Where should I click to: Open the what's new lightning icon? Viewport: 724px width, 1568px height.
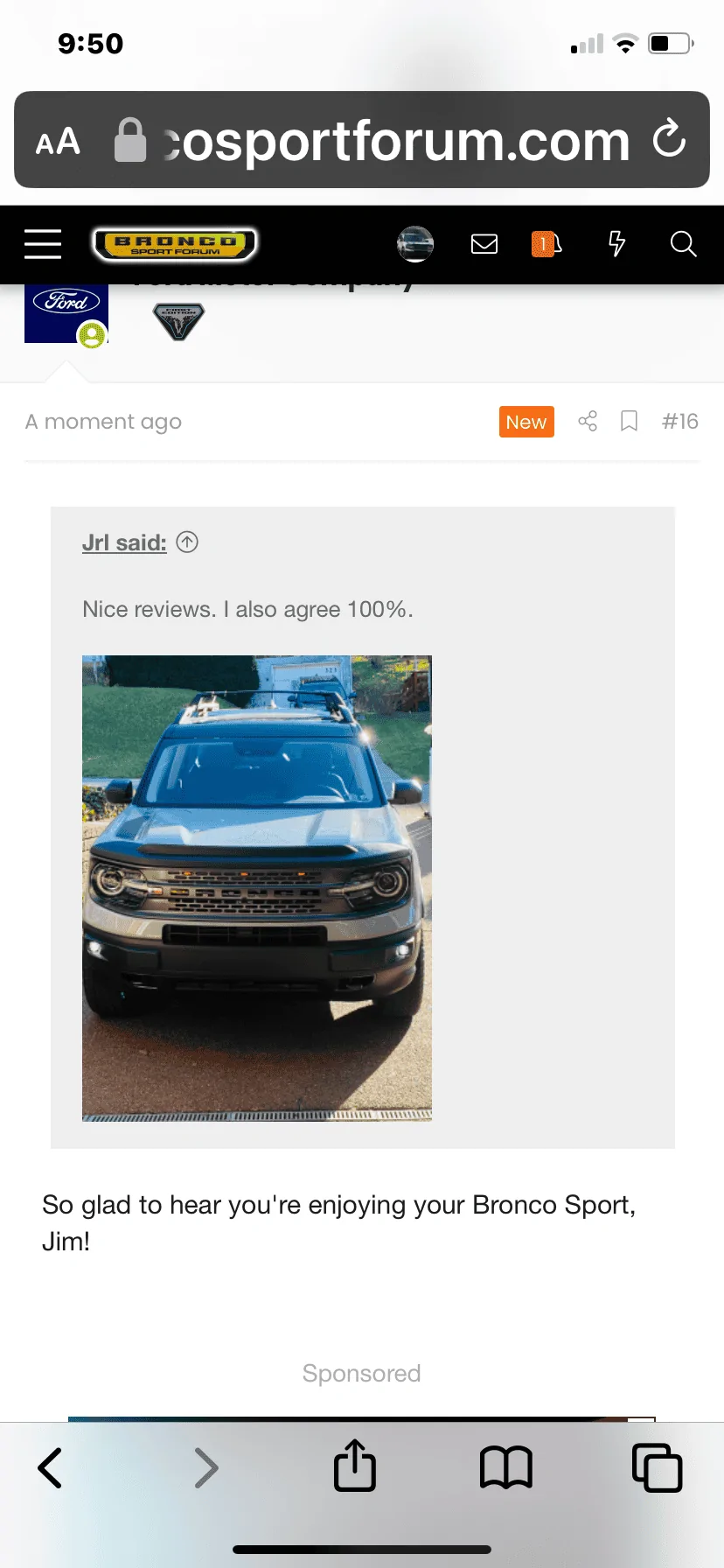(616, 244)
